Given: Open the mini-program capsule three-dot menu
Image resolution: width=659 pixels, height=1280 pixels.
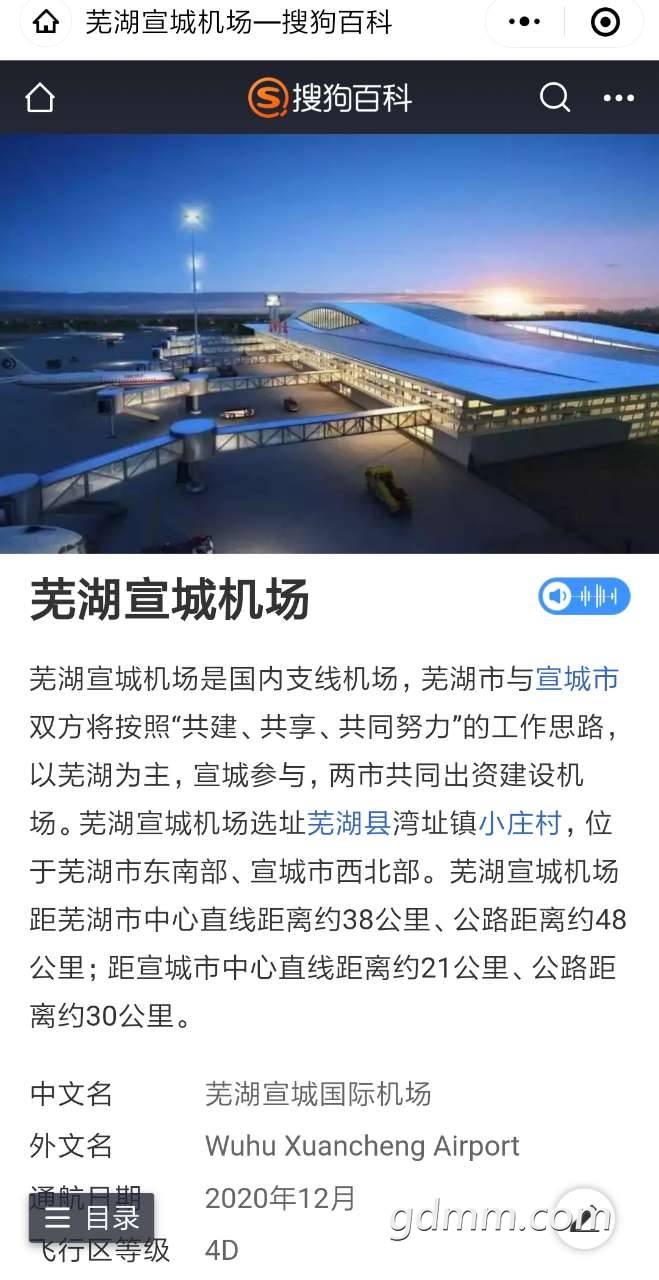Looking at the screenshot, I should 525,22.
